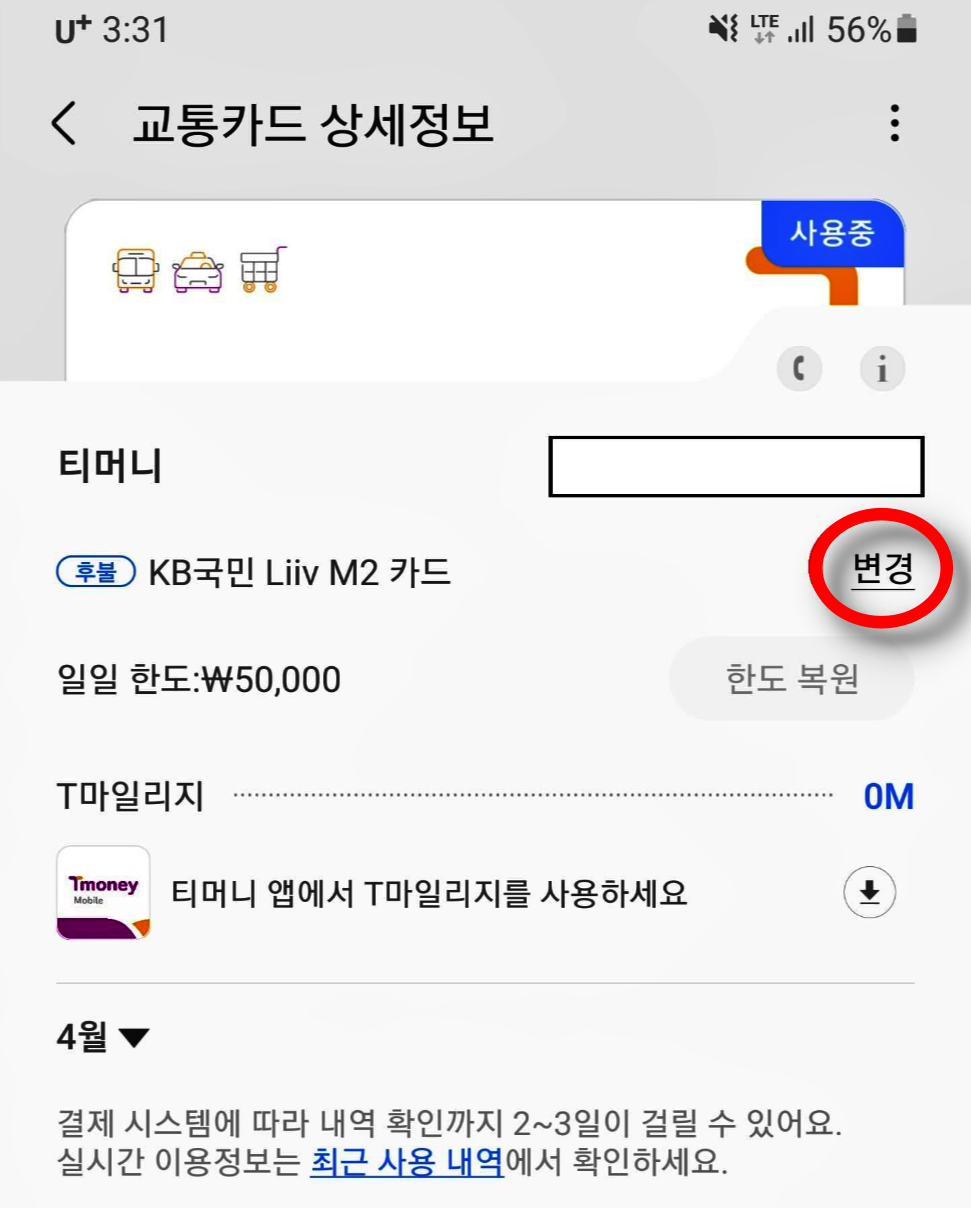Select the bus icon on the transit card
971x1208 pixels.
pos(136,268)
